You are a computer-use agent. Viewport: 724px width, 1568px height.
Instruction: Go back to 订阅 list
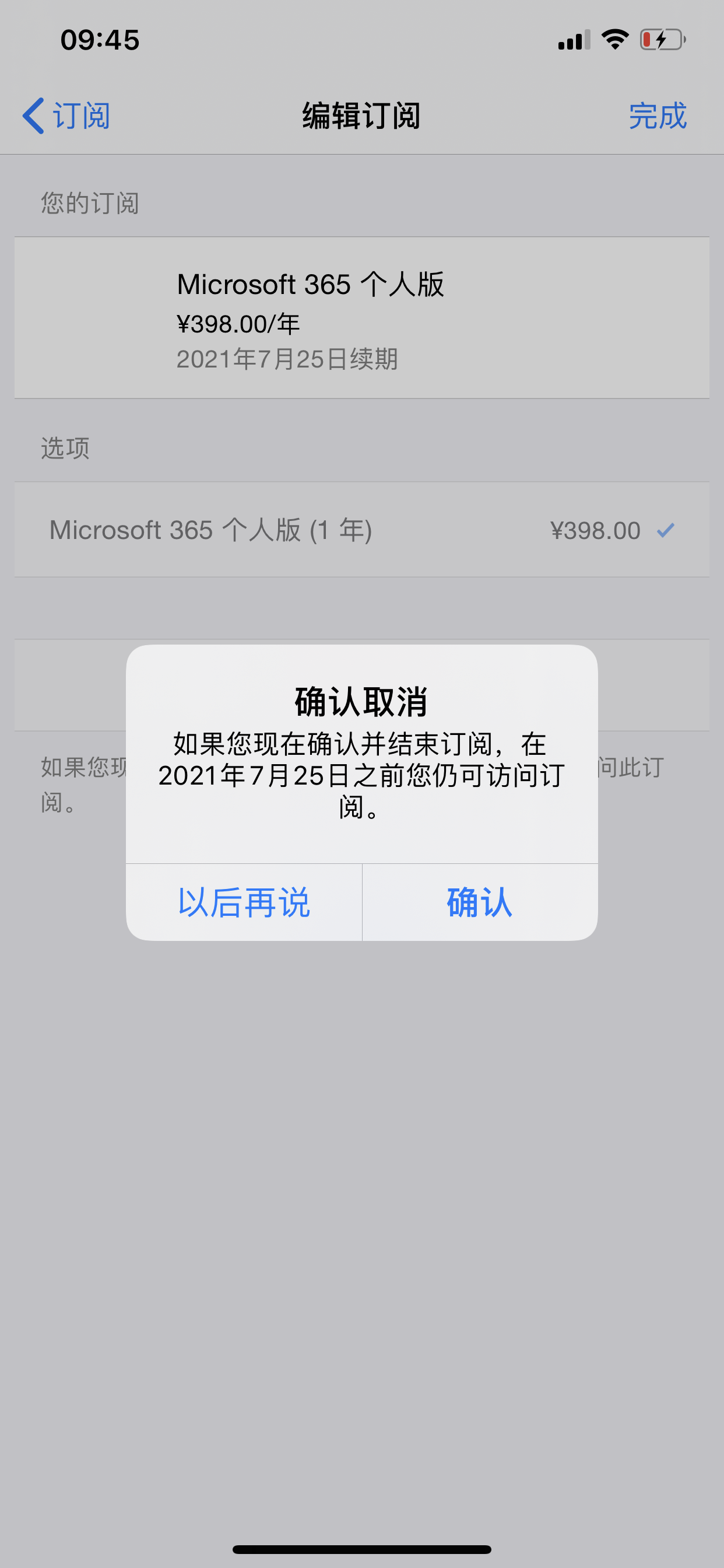(x=67, y=116)
